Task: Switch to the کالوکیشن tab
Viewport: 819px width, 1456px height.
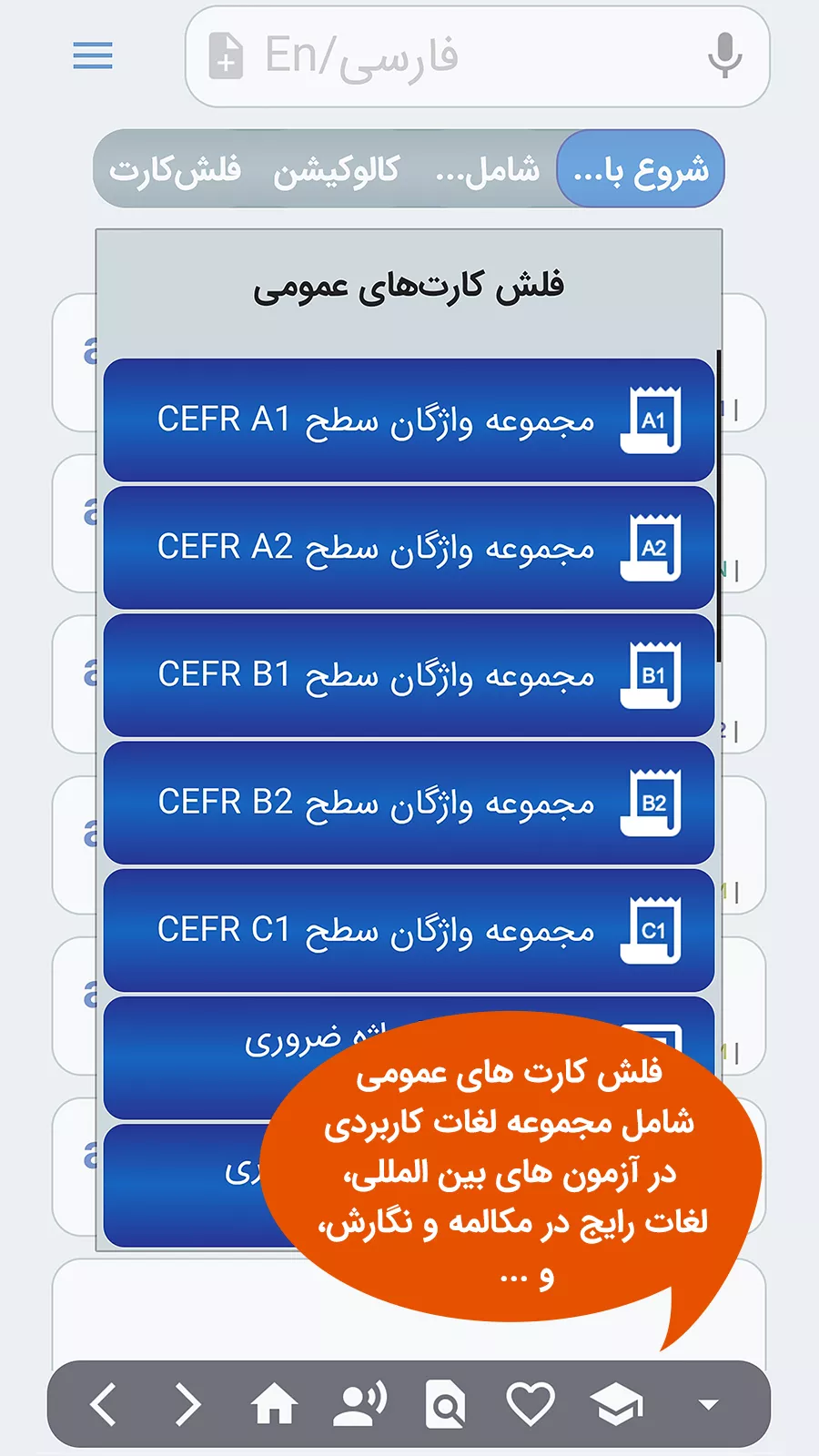Action: [x=337, y=169]
